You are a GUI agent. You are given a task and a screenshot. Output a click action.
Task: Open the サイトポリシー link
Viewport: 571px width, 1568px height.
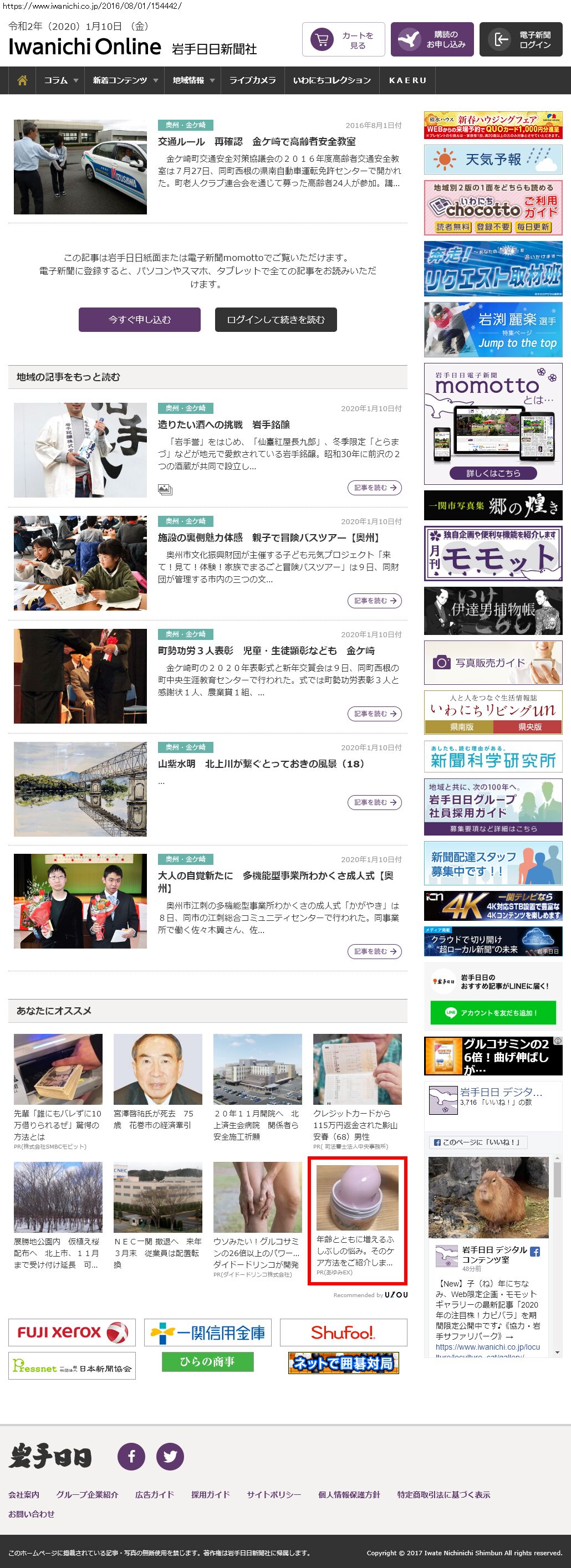point(274,1494)
